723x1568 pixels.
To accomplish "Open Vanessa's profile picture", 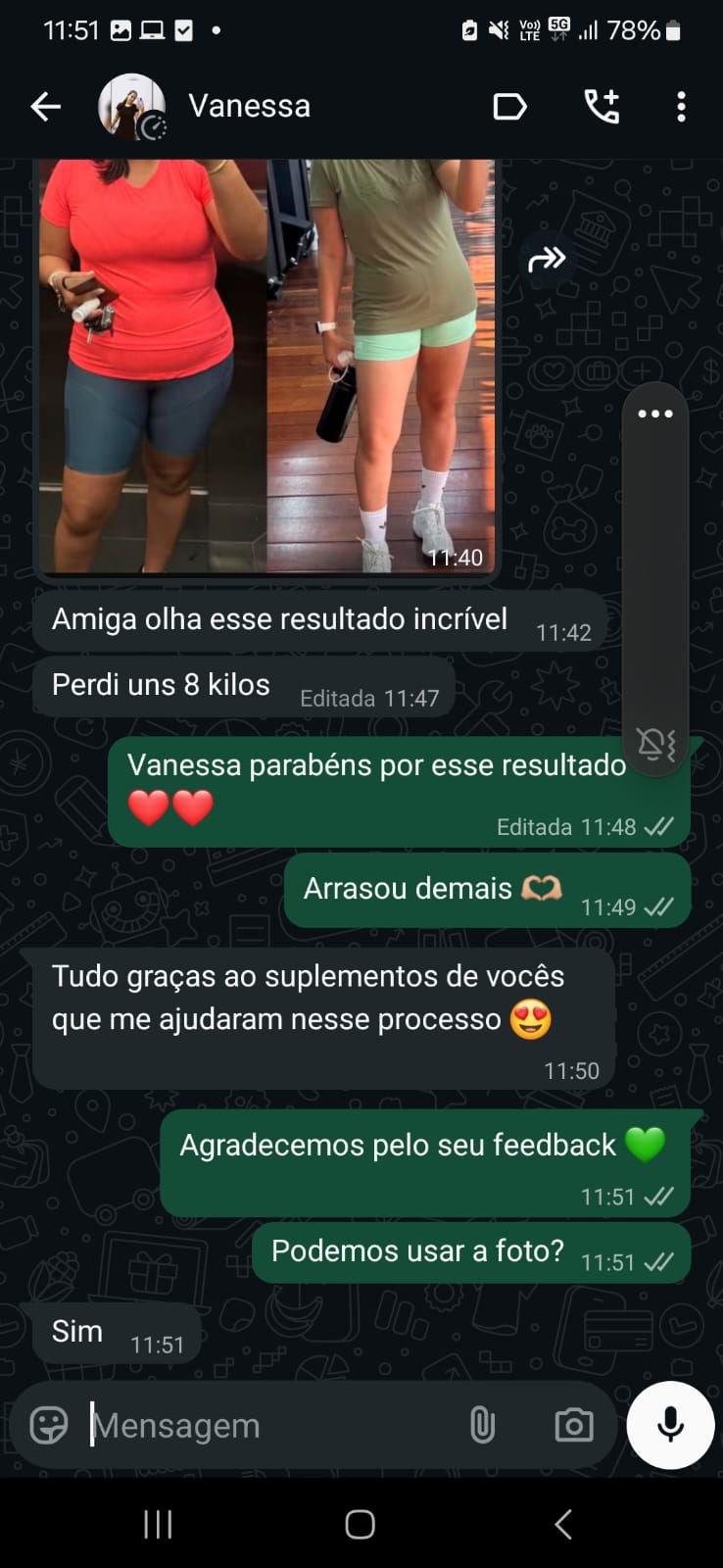I will (131, 107).
